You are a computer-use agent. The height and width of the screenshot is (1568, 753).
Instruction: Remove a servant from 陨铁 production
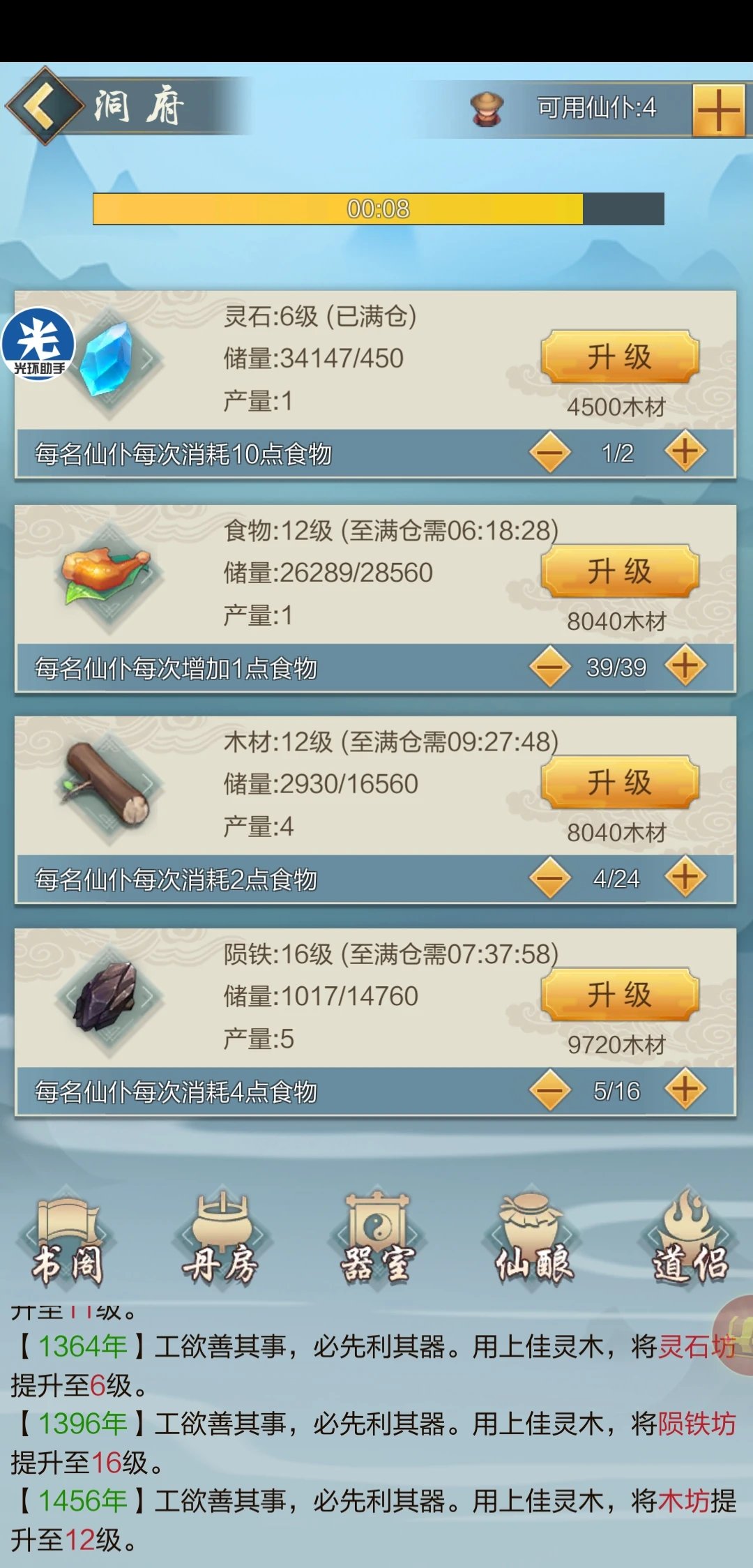(x=550, y=1090)
